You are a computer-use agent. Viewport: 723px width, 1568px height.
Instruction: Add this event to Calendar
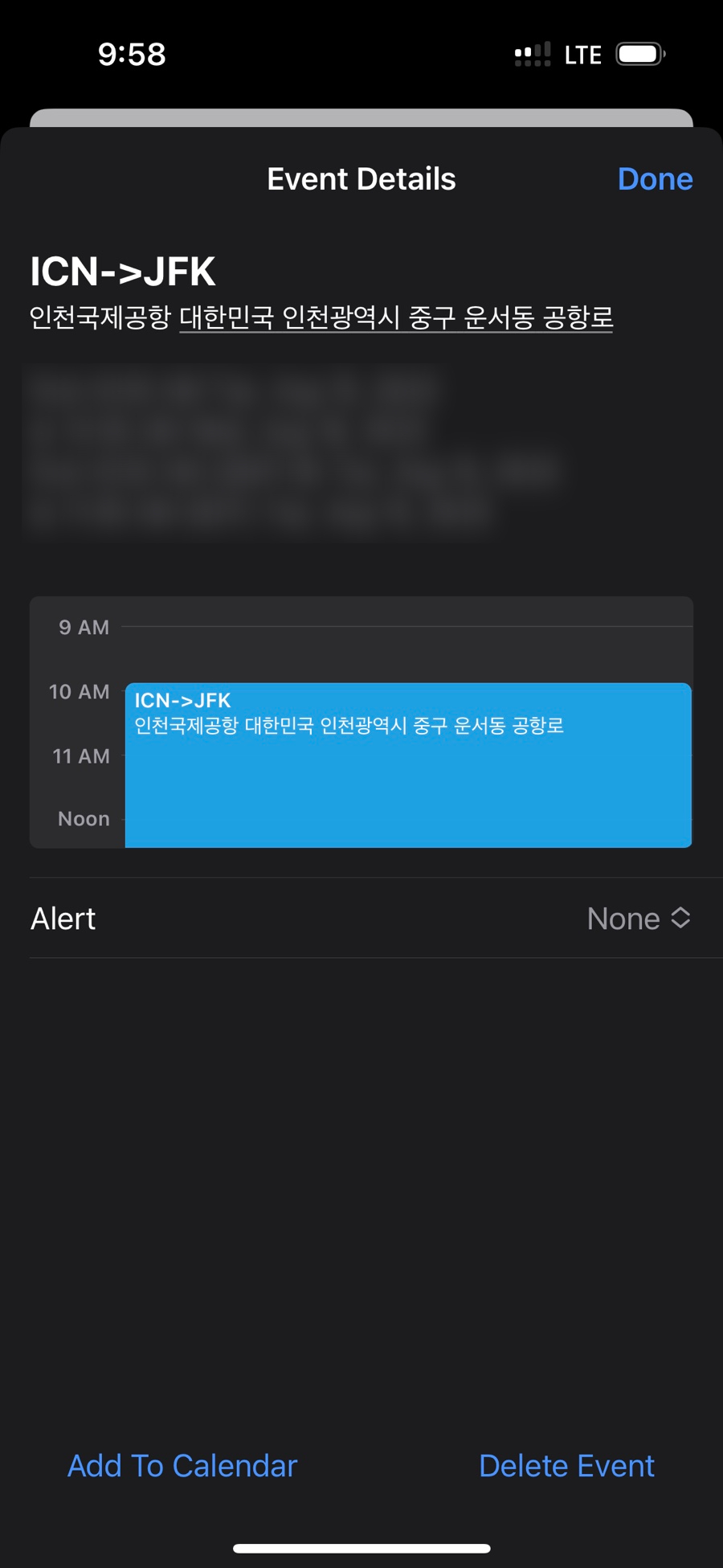182,1466
